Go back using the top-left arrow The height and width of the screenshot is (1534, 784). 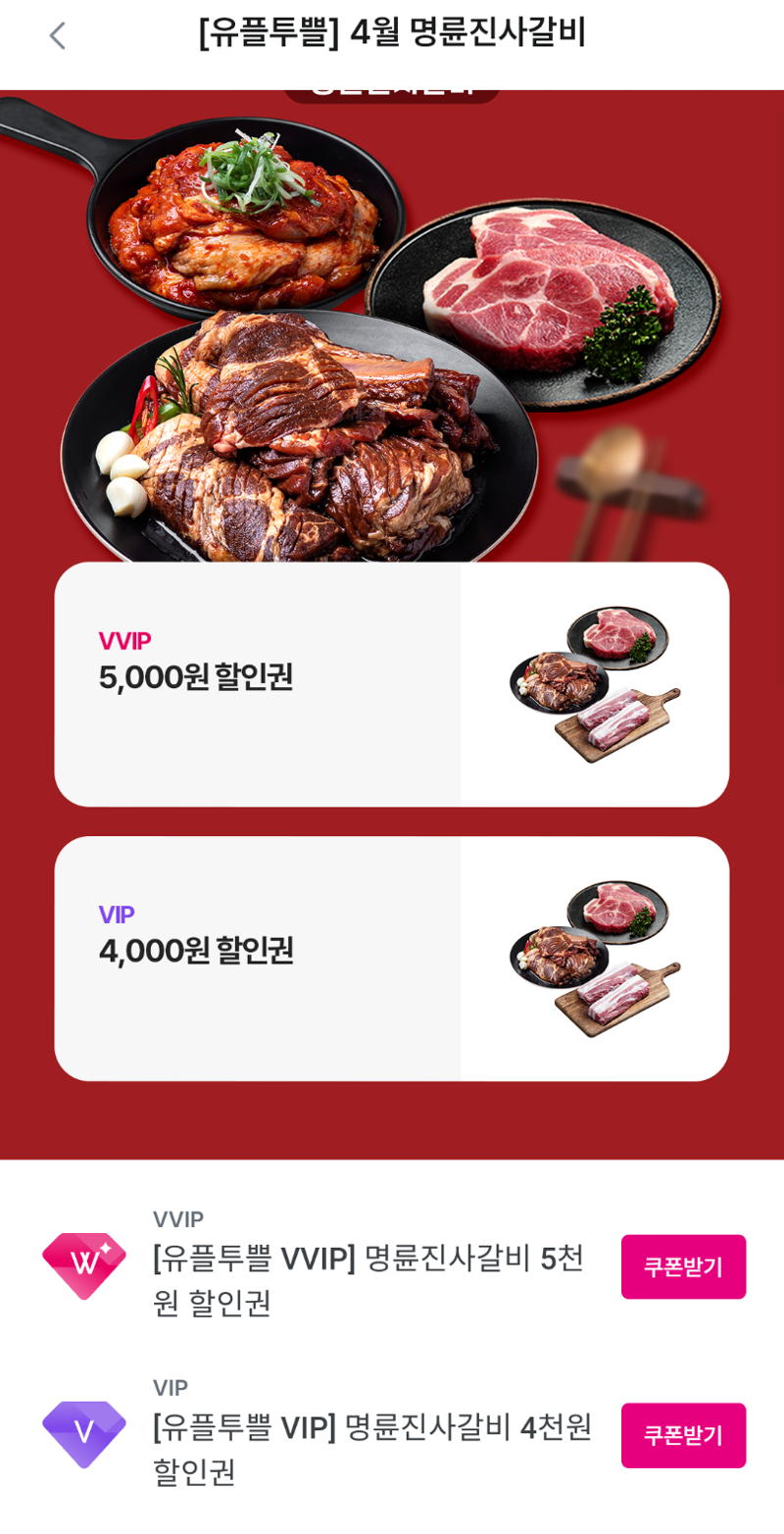[x=57, y=36]
